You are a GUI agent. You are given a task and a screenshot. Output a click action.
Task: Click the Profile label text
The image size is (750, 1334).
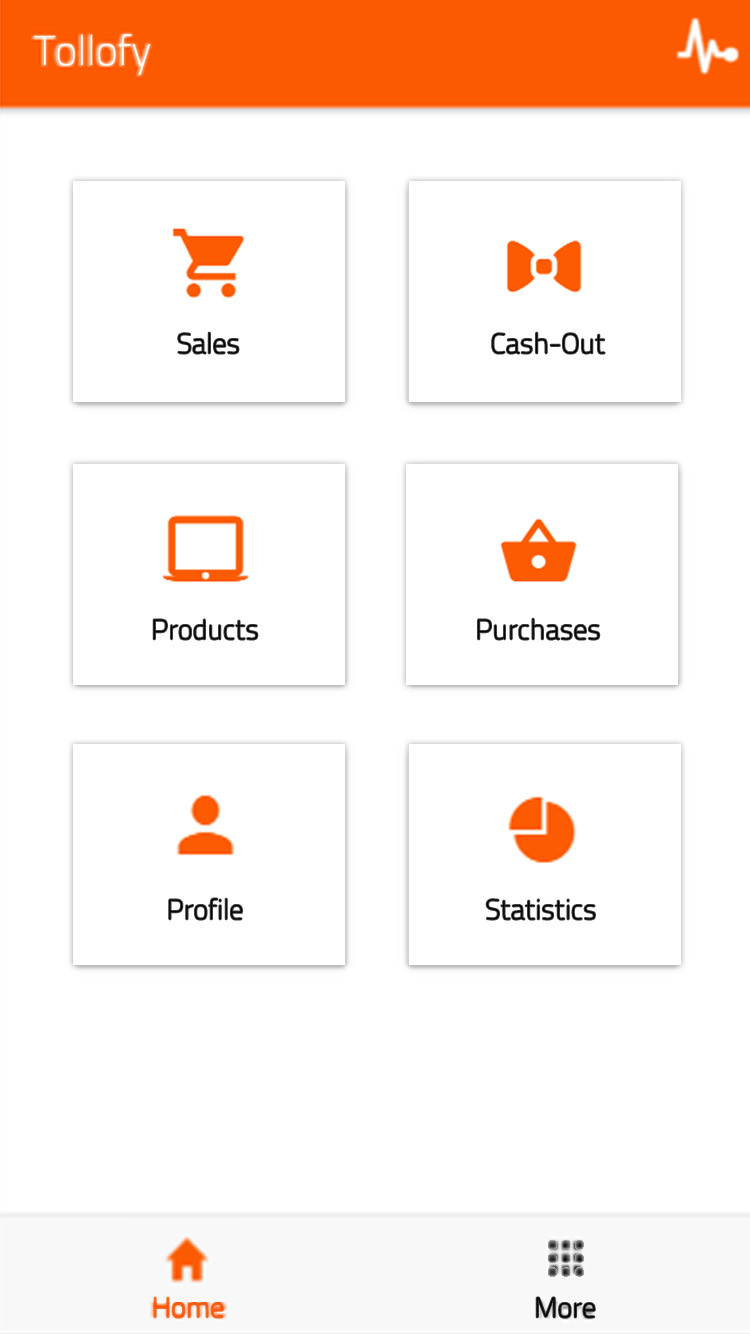click(x=205, y=909)
